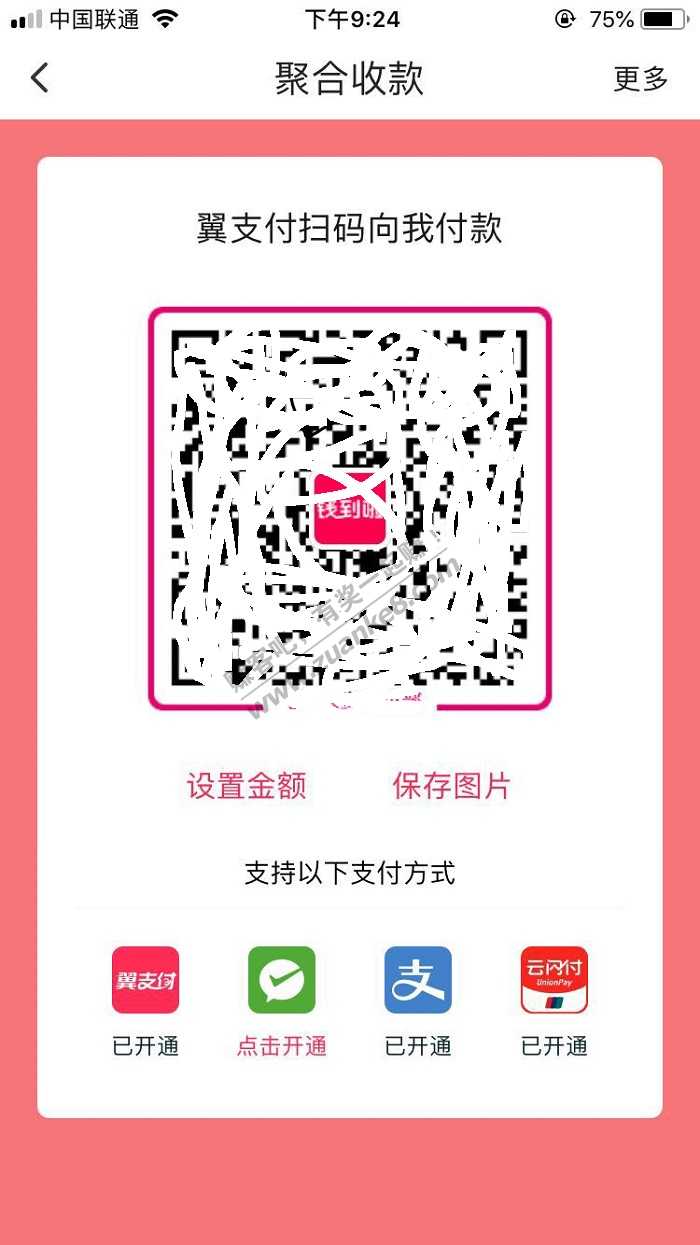Tap 设置金额 to set the amount
700x1245 pixels.
coord(246,786)
